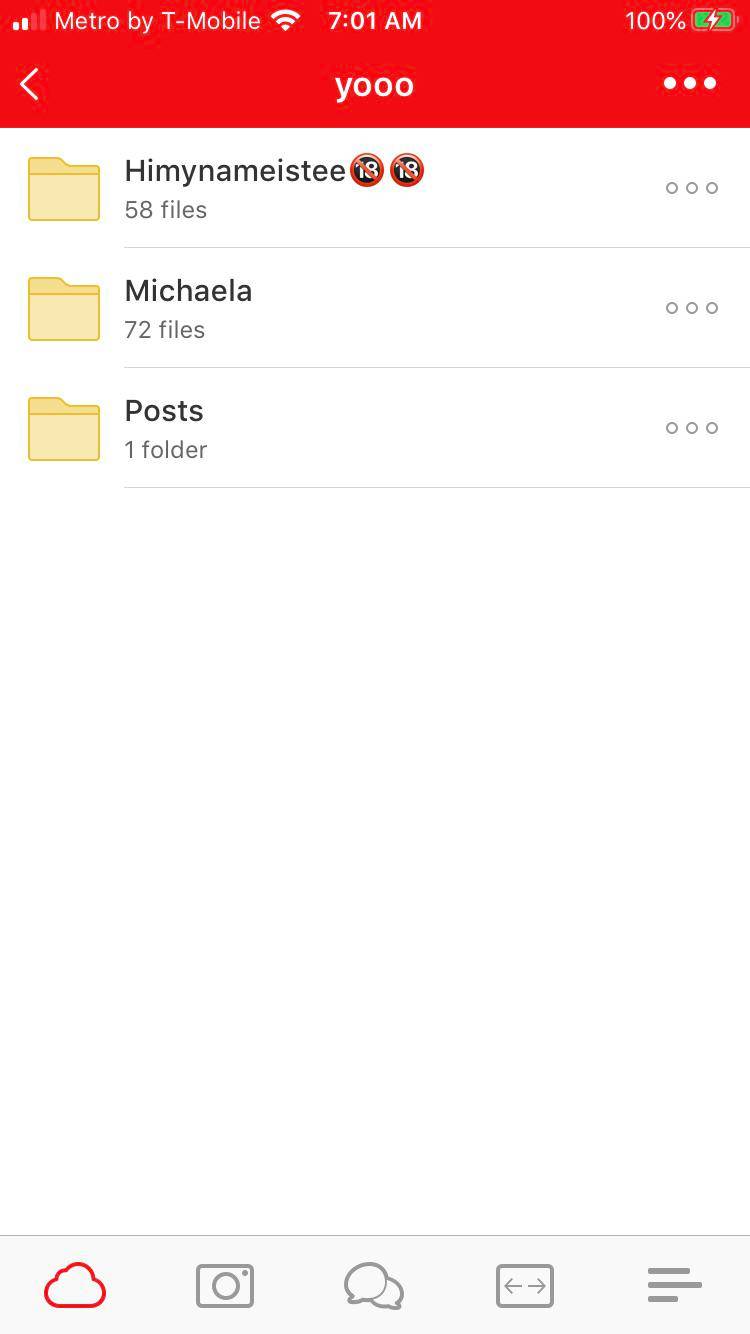Viewport: 750px width, 1334px height.
Task: Expand the Posts folder contents
Action: (x=300, y=428)
